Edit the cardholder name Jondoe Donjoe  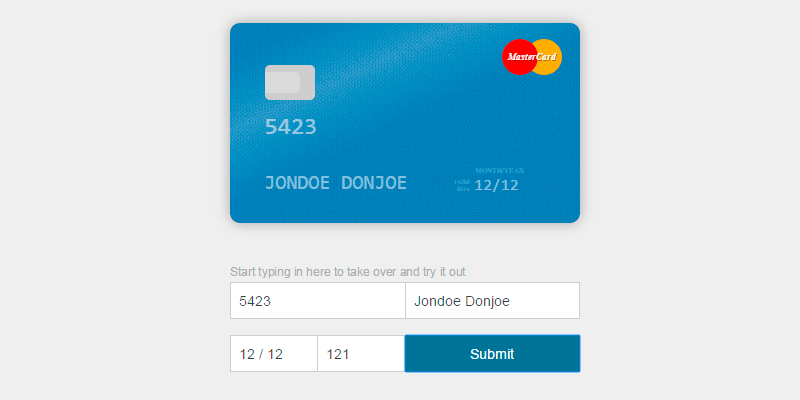point(492,300)
